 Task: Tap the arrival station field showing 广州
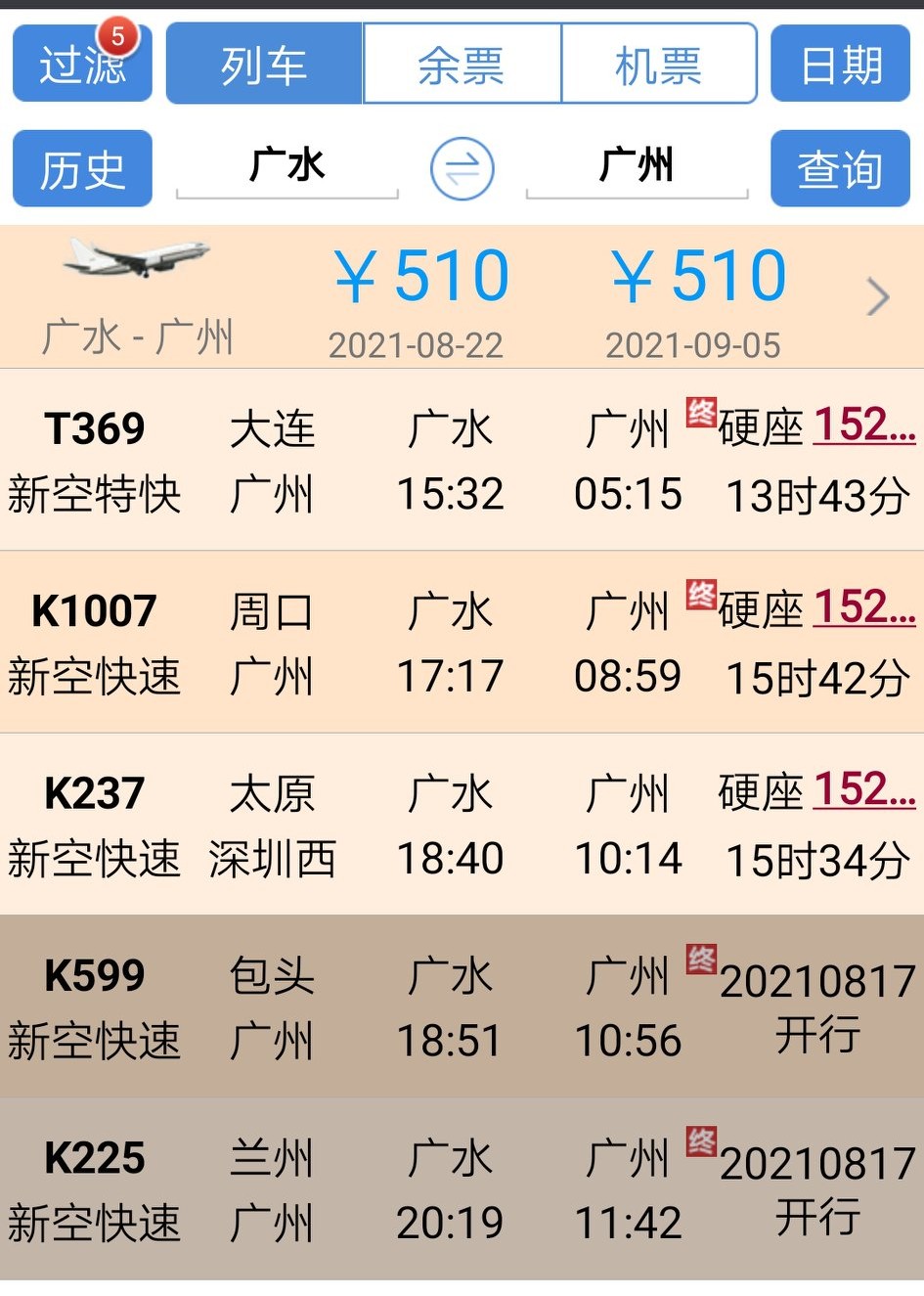637,167
